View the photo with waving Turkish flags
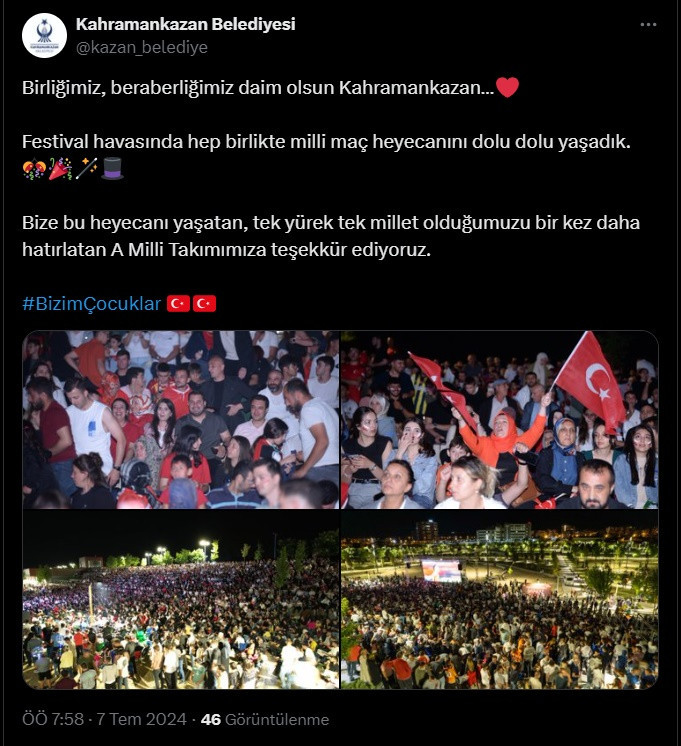Viewport: 681px width, 746px height. coord(499,420)
